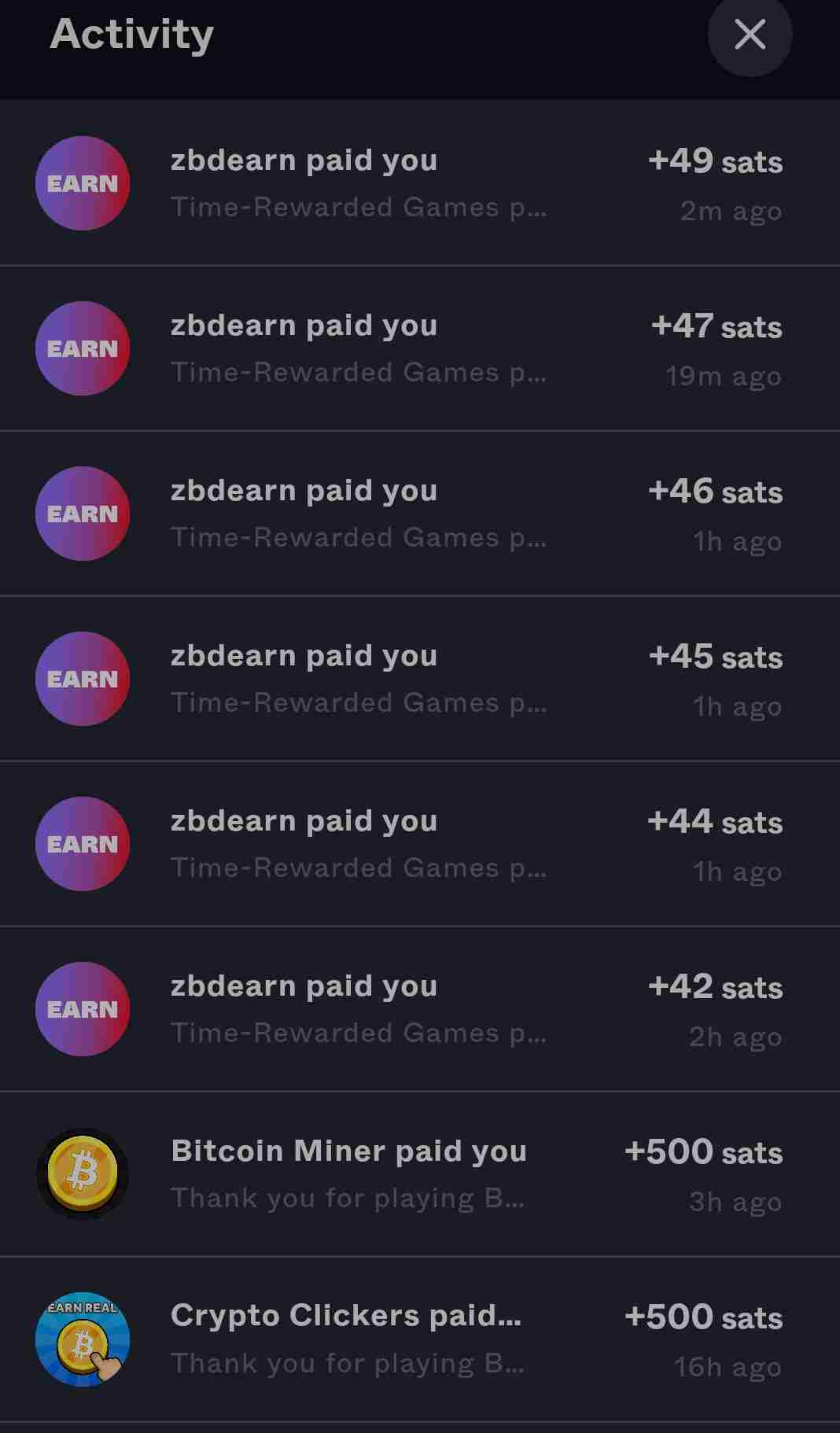Open the +45 sats zbdearn payment
The height and width of the screenshot is (1433, 840).
pos(420,679)
